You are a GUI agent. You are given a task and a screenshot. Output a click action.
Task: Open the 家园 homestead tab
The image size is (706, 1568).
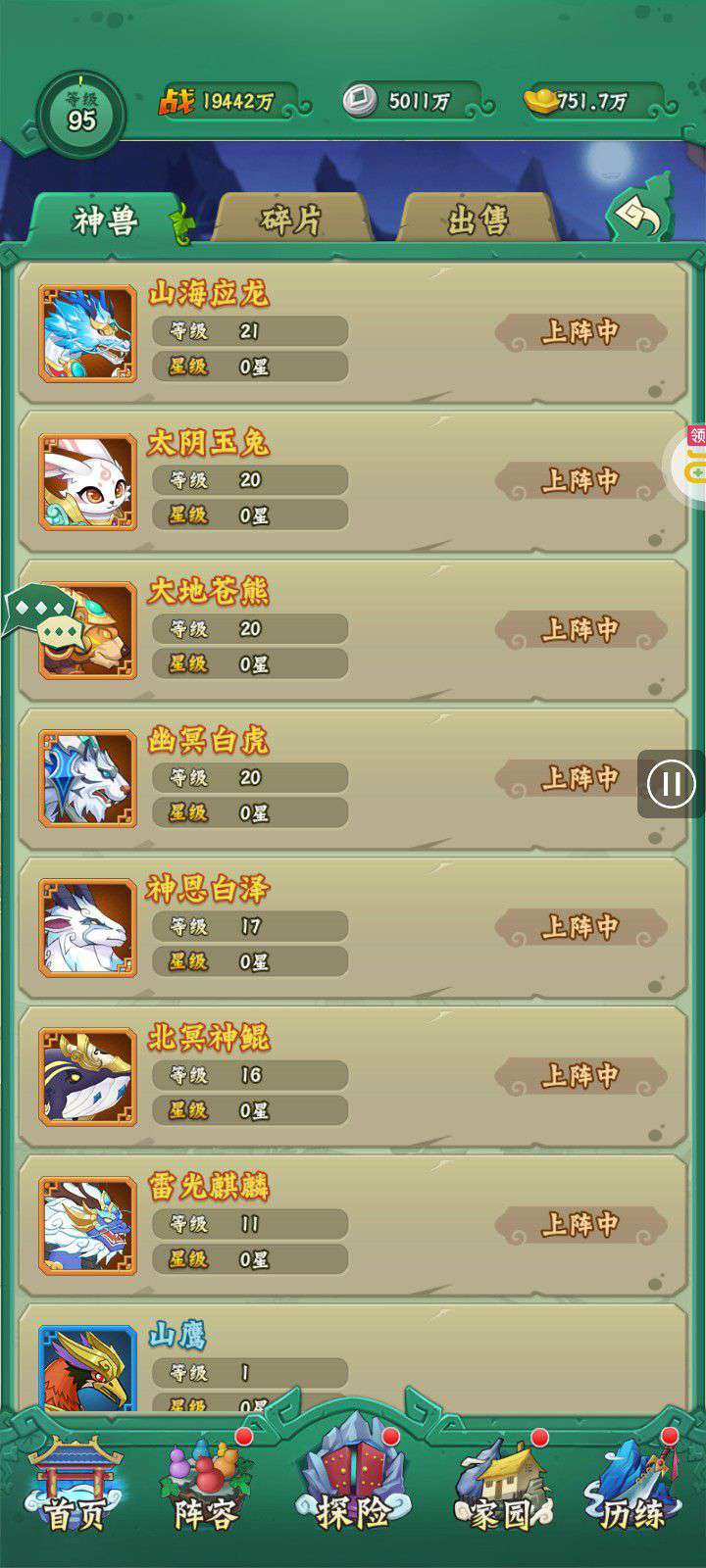[x=500, y=1490]
